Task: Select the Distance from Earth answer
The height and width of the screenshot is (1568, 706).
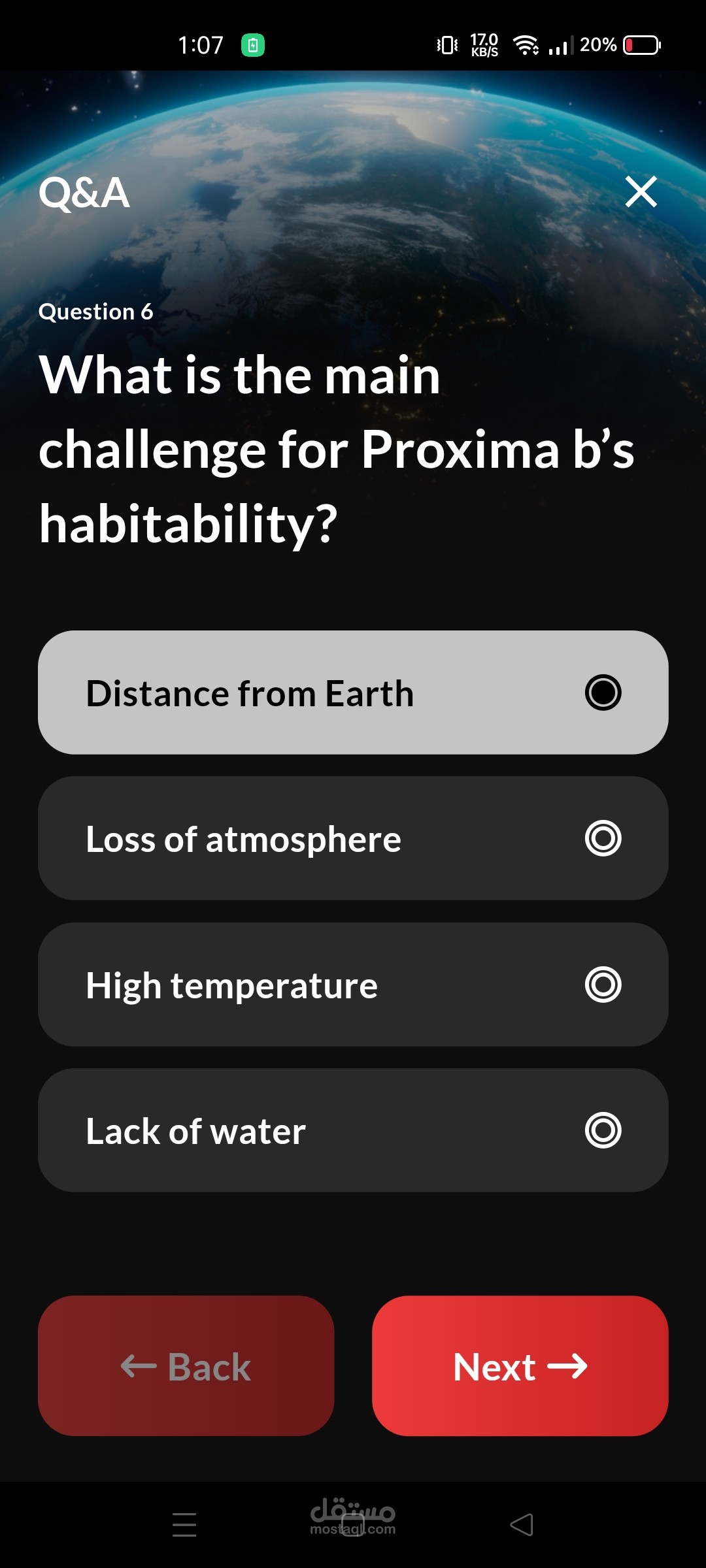Action: point(353,693)
